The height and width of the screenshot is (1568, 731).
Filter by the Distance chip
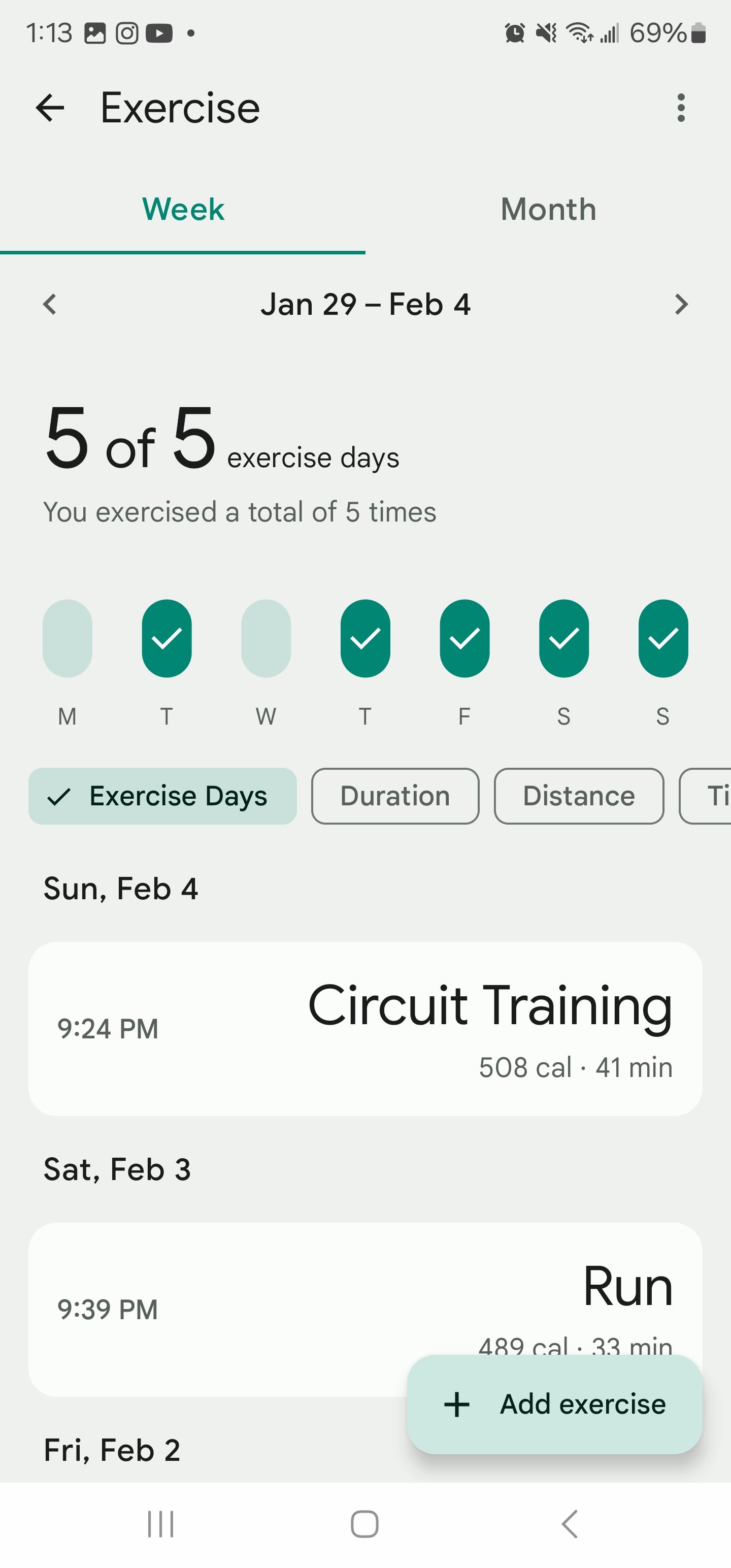578,796
